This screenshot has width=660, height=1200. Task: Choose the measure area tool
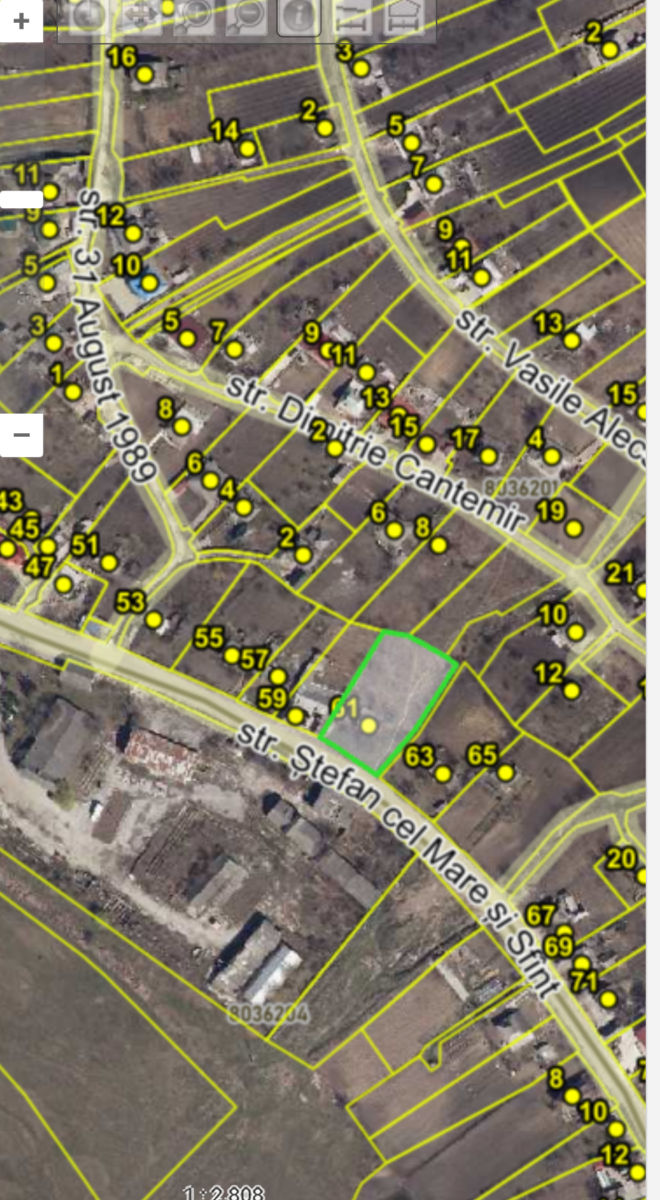coord(403,16)
